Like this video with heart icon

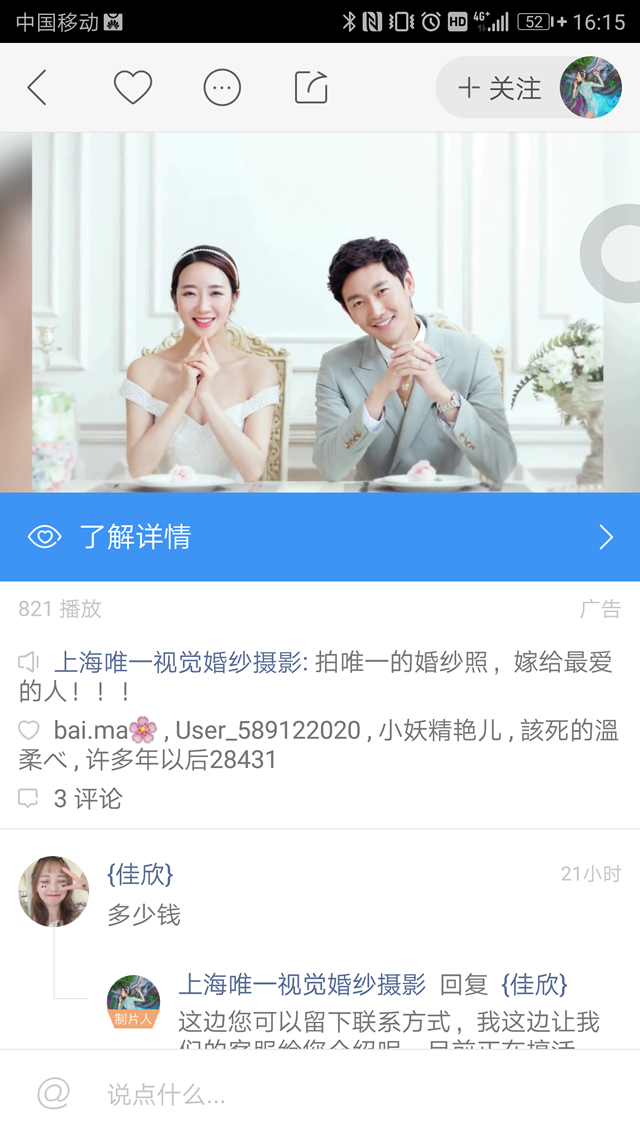coord(132,88)
